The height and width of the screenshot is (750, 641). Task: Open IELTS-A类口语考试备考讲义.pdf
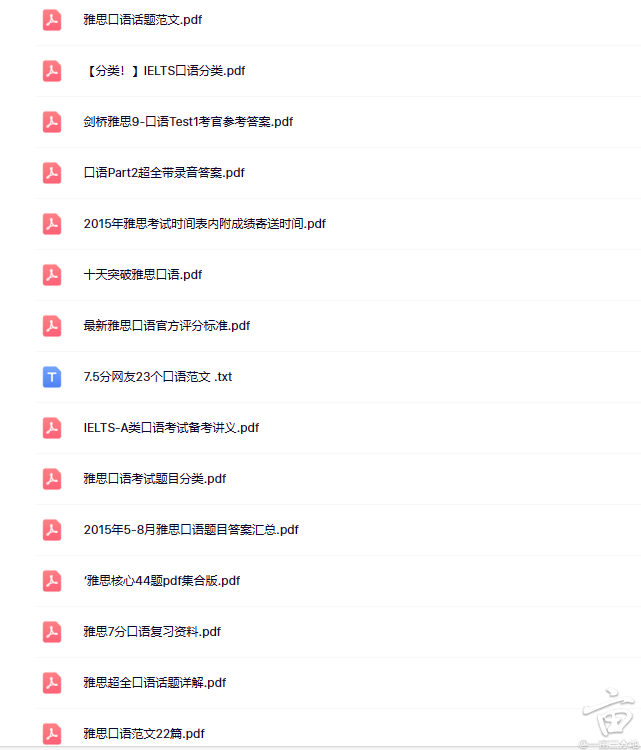point(171,428)
